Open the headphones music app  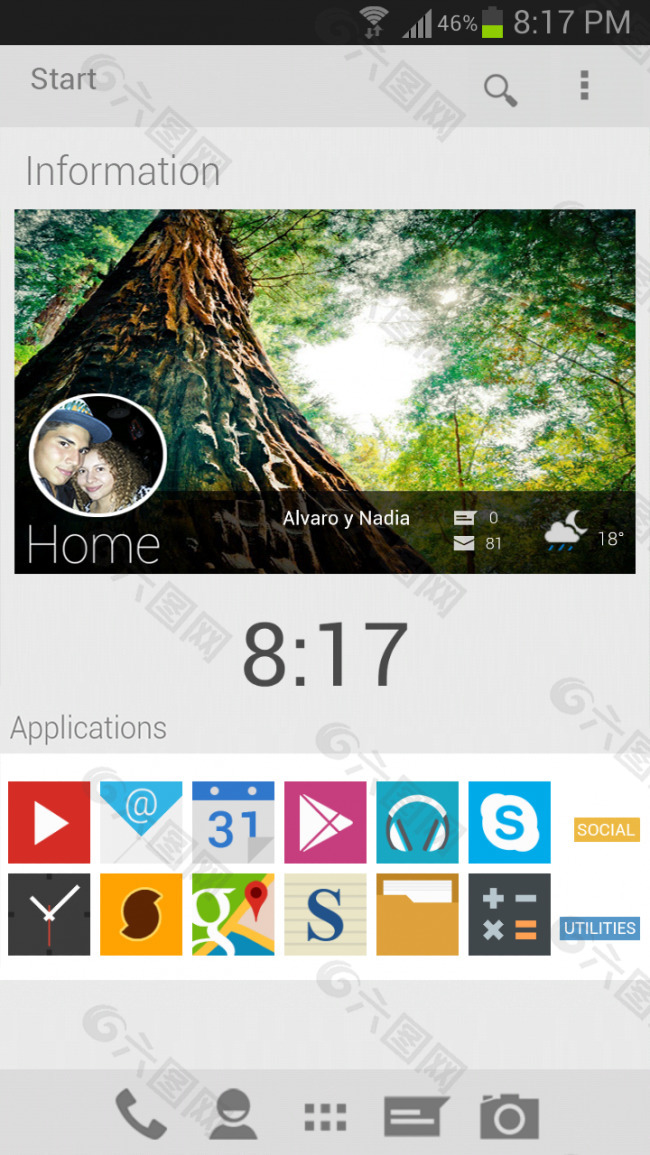tap(417, 822)
